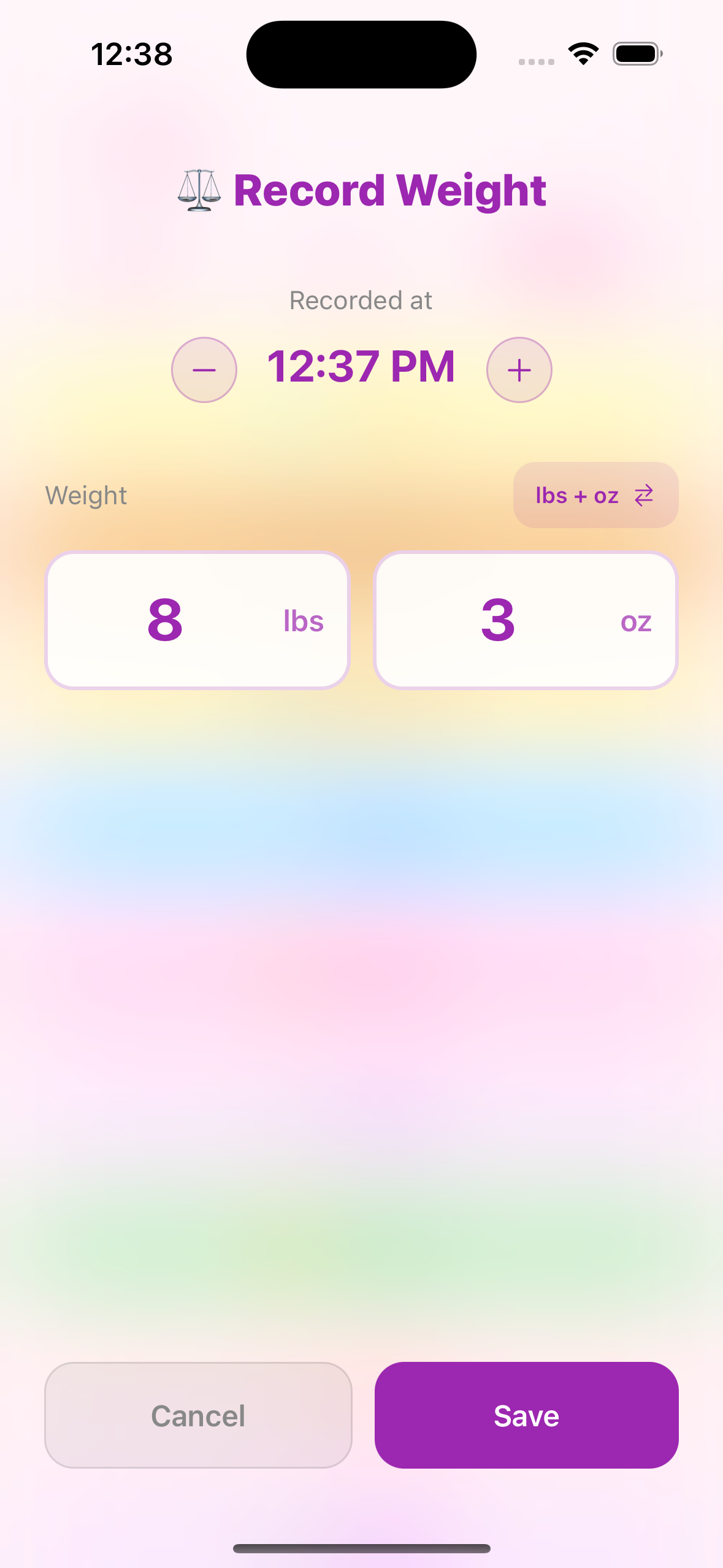
Task: Tap the lbs unit label inside the field
Action: (304, 621)
